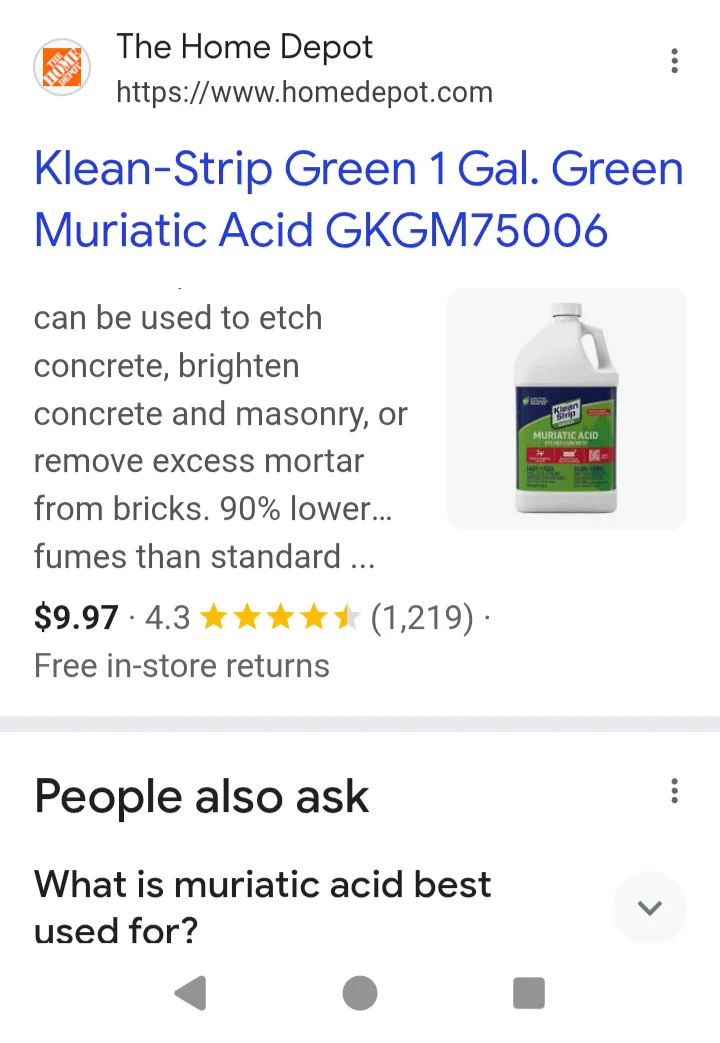Open the three-dot menu for People also ask
720x1043 pixels.
coord(675,791)
